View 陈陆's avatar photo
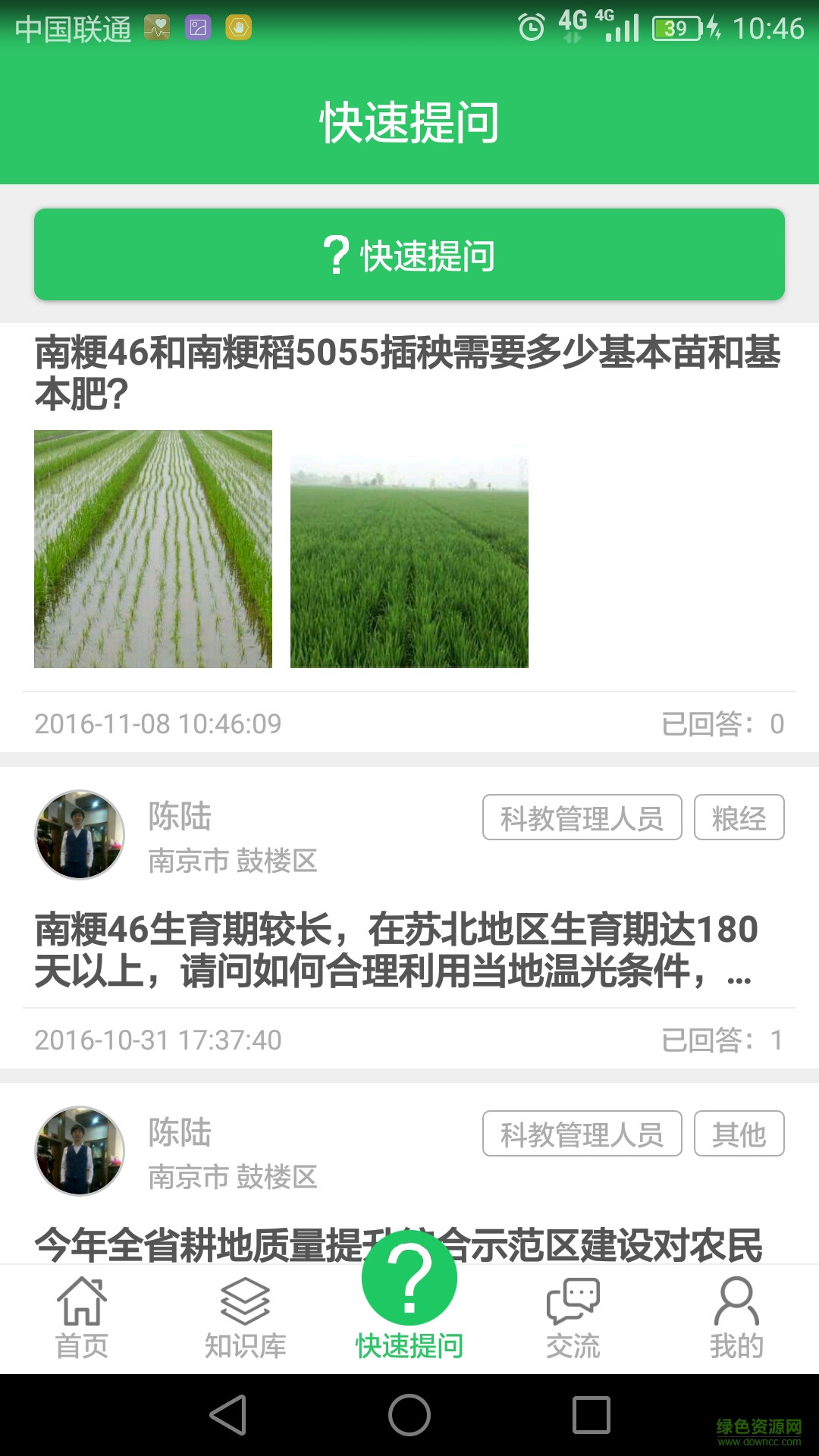 point(79,834)
